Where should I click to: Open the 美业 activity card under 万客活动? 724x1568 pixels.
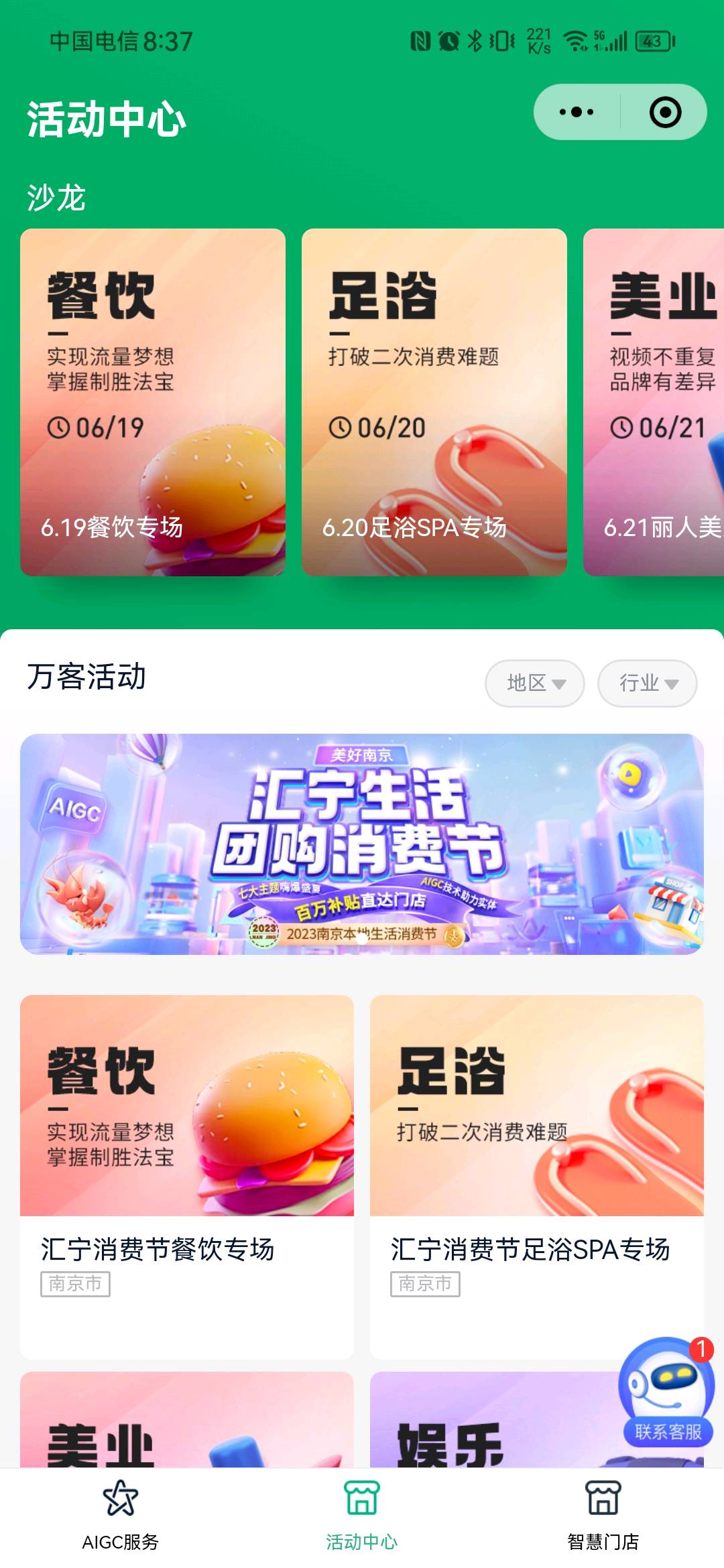click(187, 1421)
